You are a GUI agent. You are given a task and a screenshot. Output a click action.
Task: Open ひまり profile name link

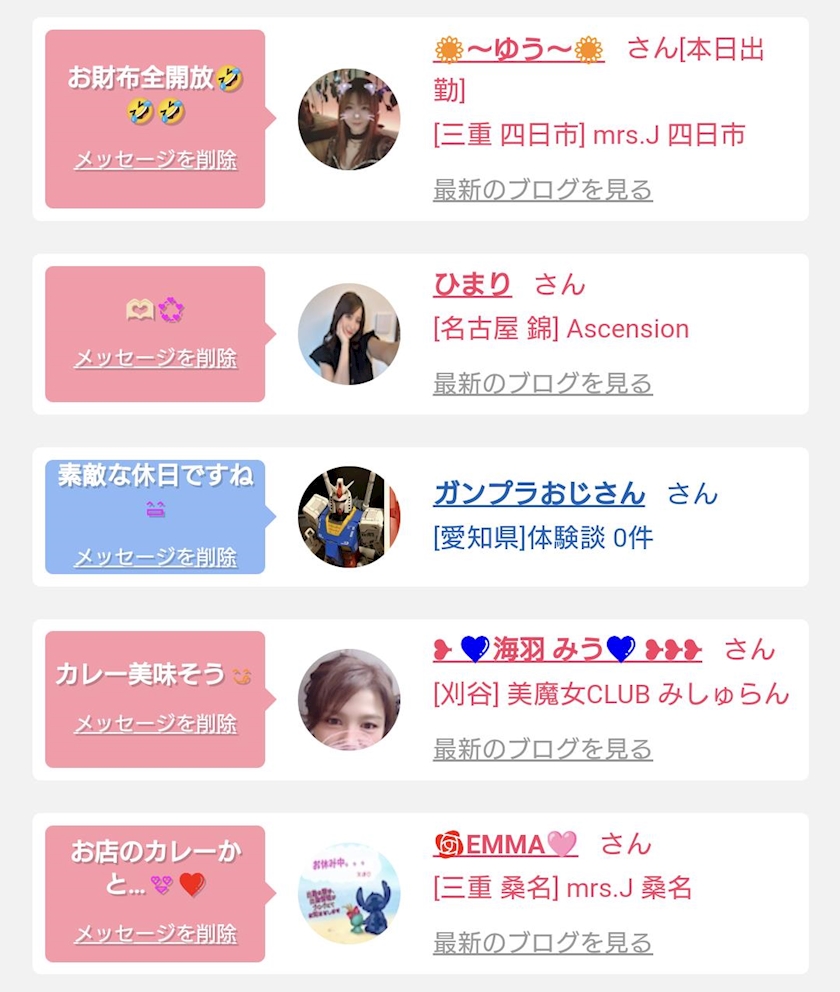(x=472, y=284)
